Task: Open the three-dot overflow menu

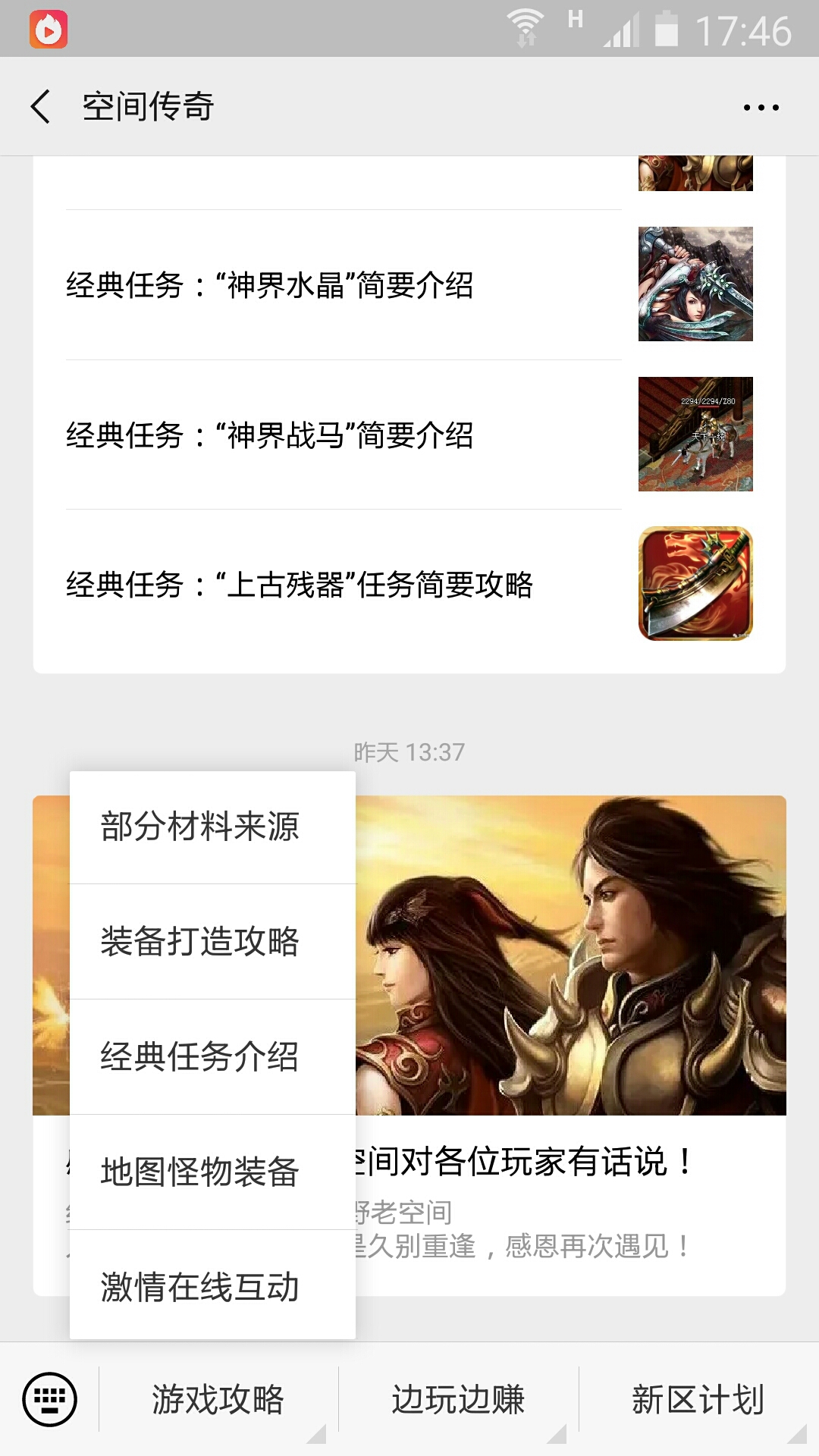Action: tap(761, 108)
